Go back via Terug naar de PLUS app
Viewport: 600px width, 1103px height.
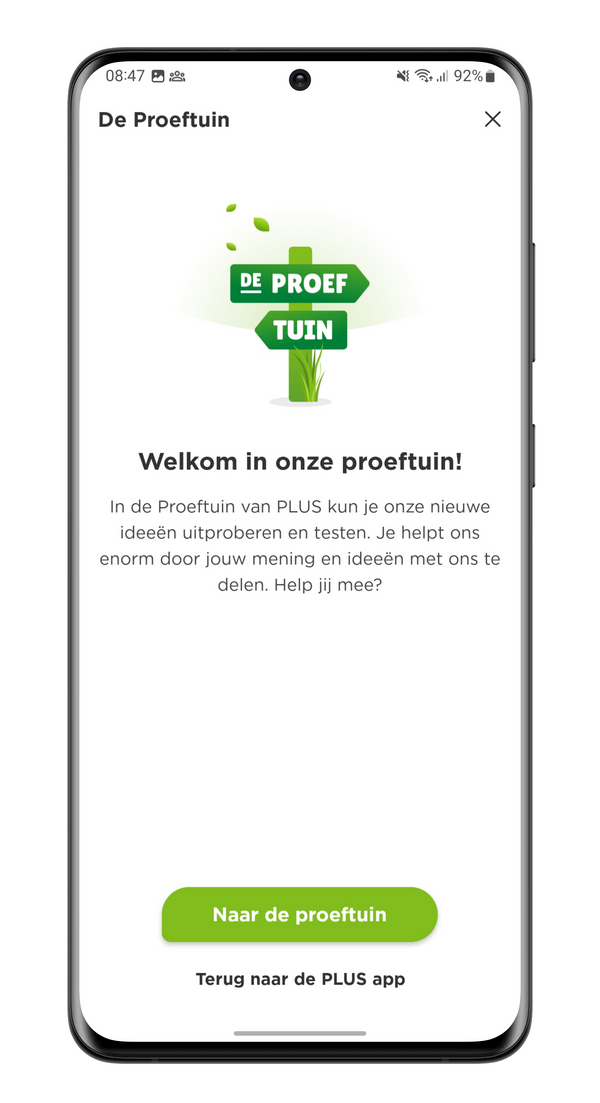click(x=300, y=979)
